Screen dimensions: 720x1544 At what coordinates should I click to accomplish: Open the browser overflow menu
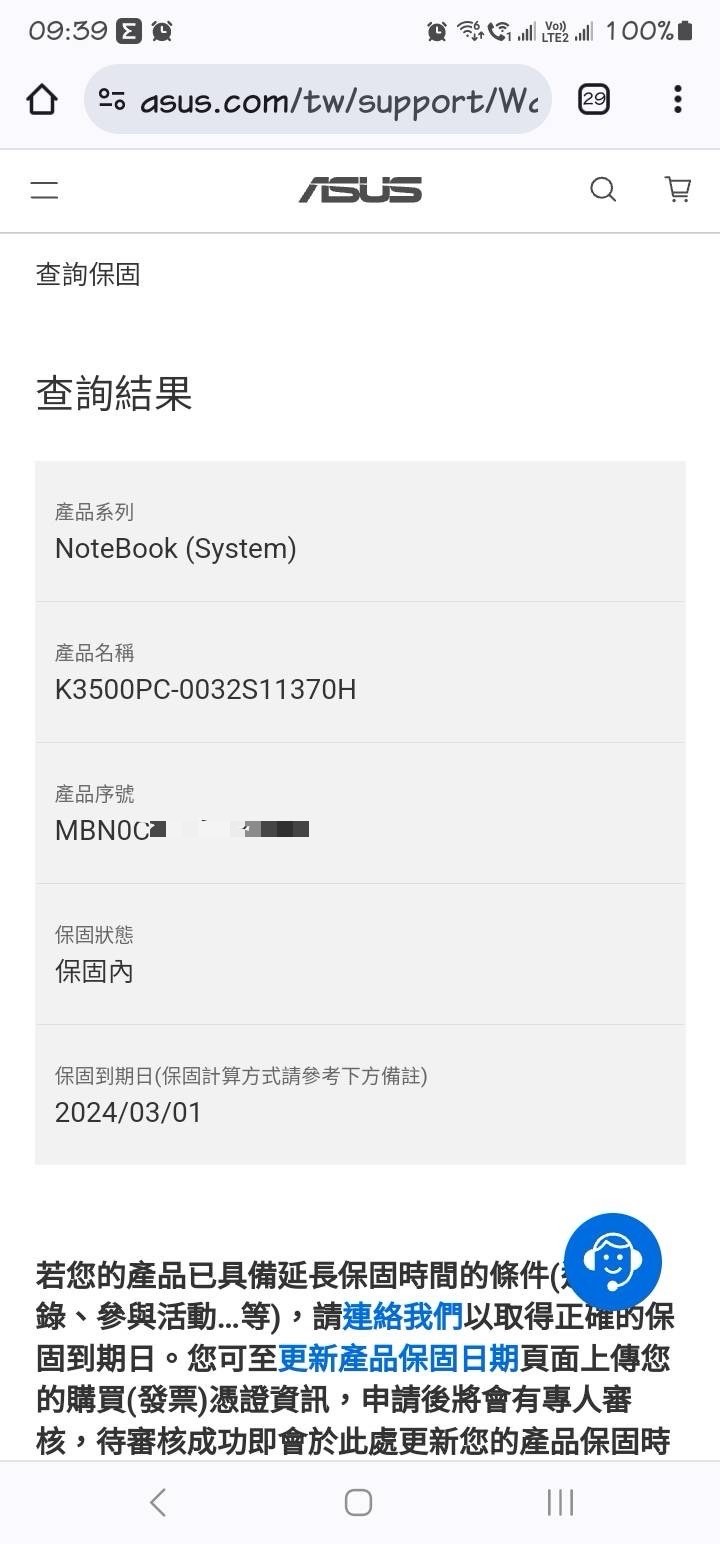click(678, 99)
